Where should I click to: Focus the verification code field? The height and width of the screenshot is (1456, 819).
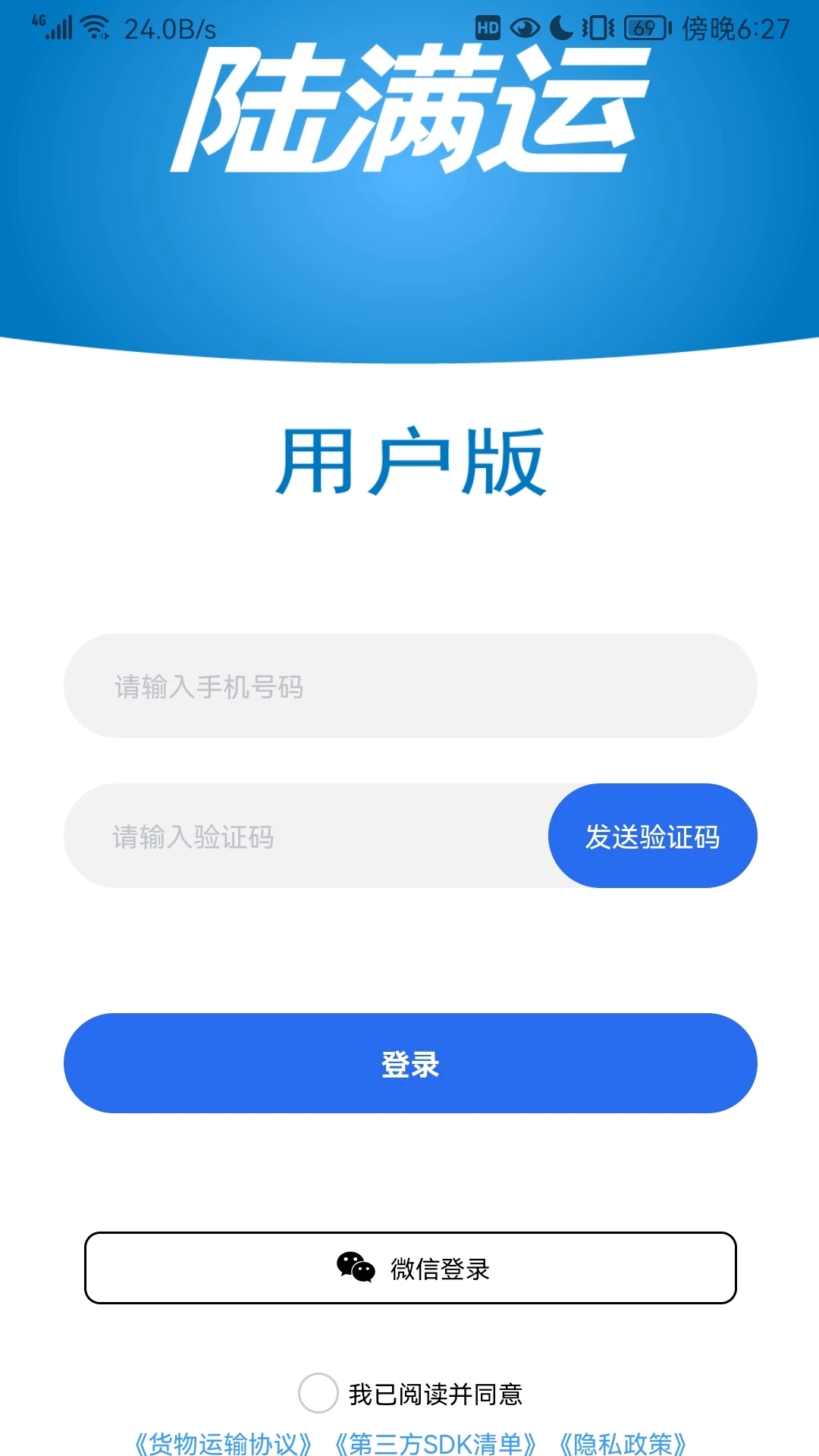[303, 836]
